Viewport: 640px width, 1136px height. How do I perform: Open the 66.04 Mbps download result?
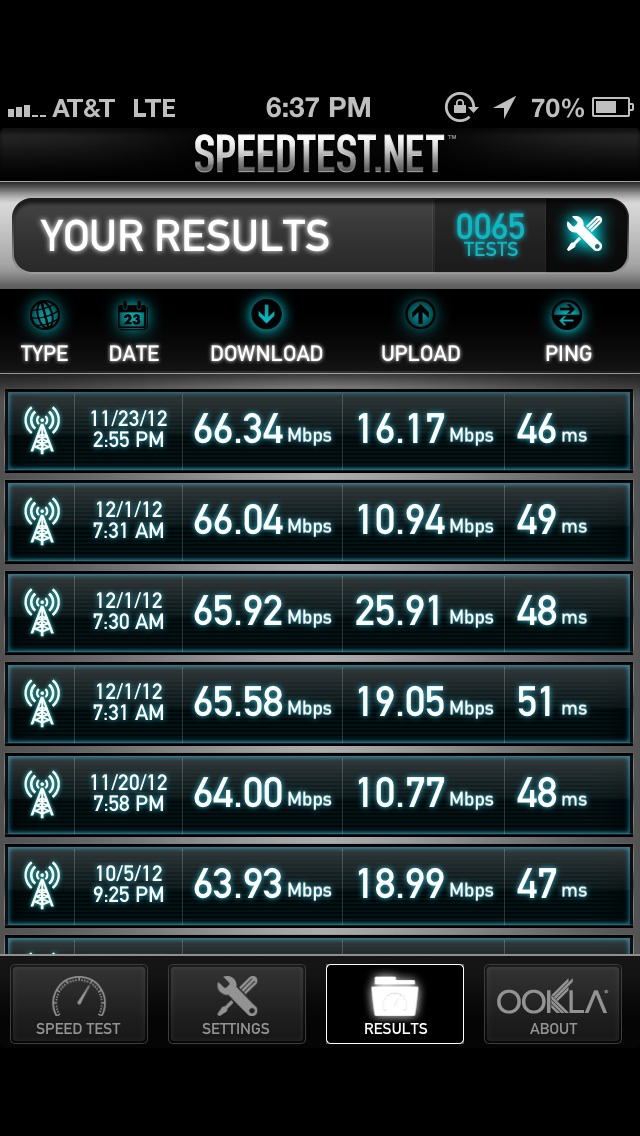point(319,522)
